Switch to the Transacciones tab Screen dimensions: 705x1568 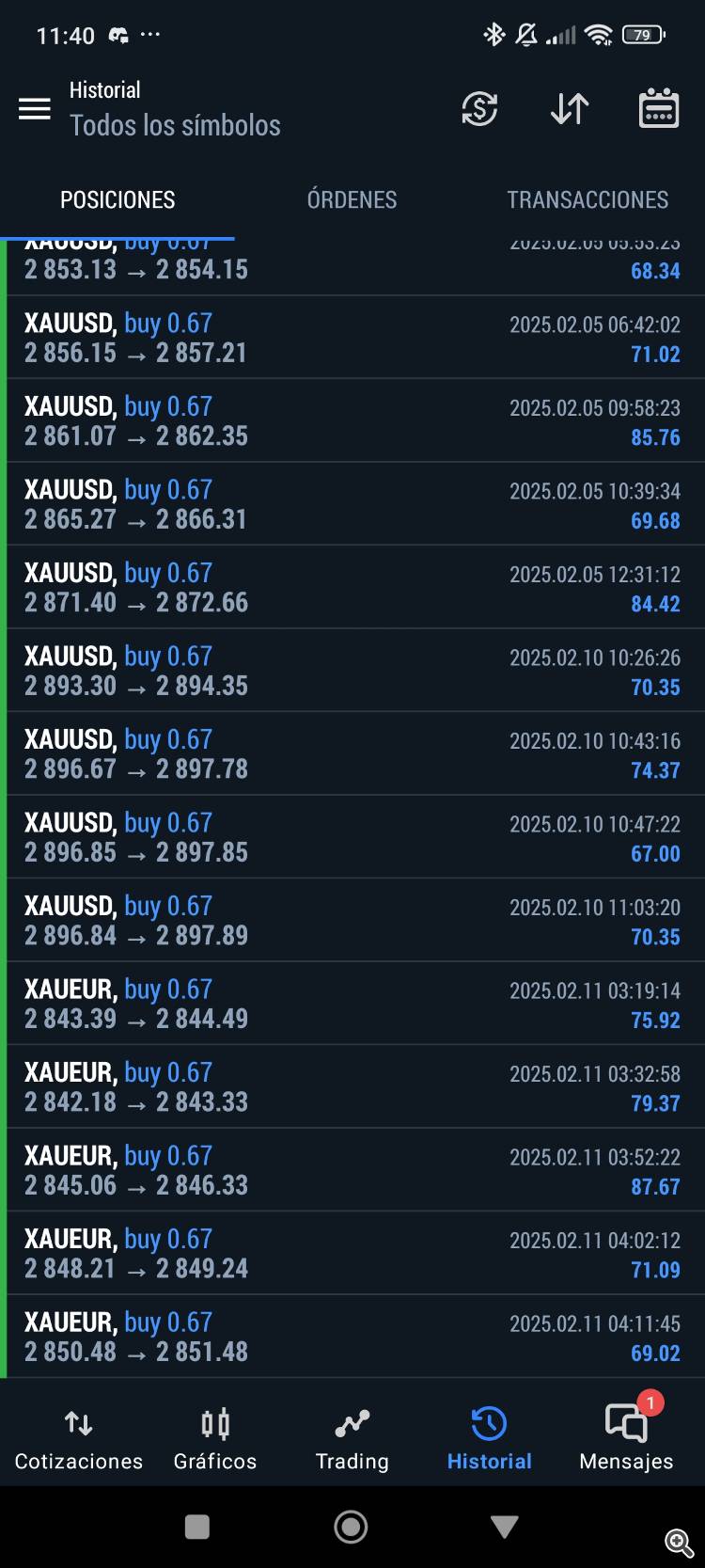tap(587, 199)
